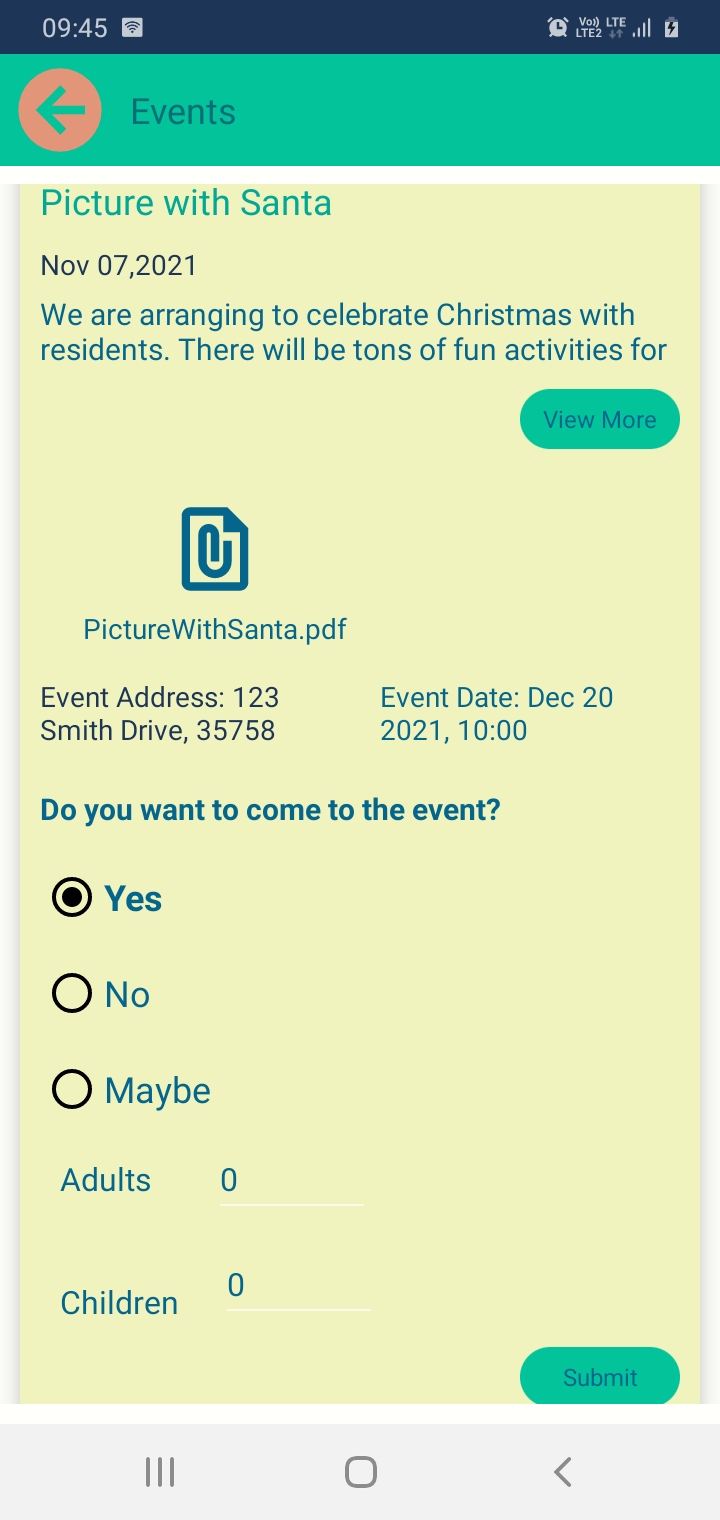Focus the Children count field
The height and width of the screenshot is (1520, 720).
(x=298, y=1286)
